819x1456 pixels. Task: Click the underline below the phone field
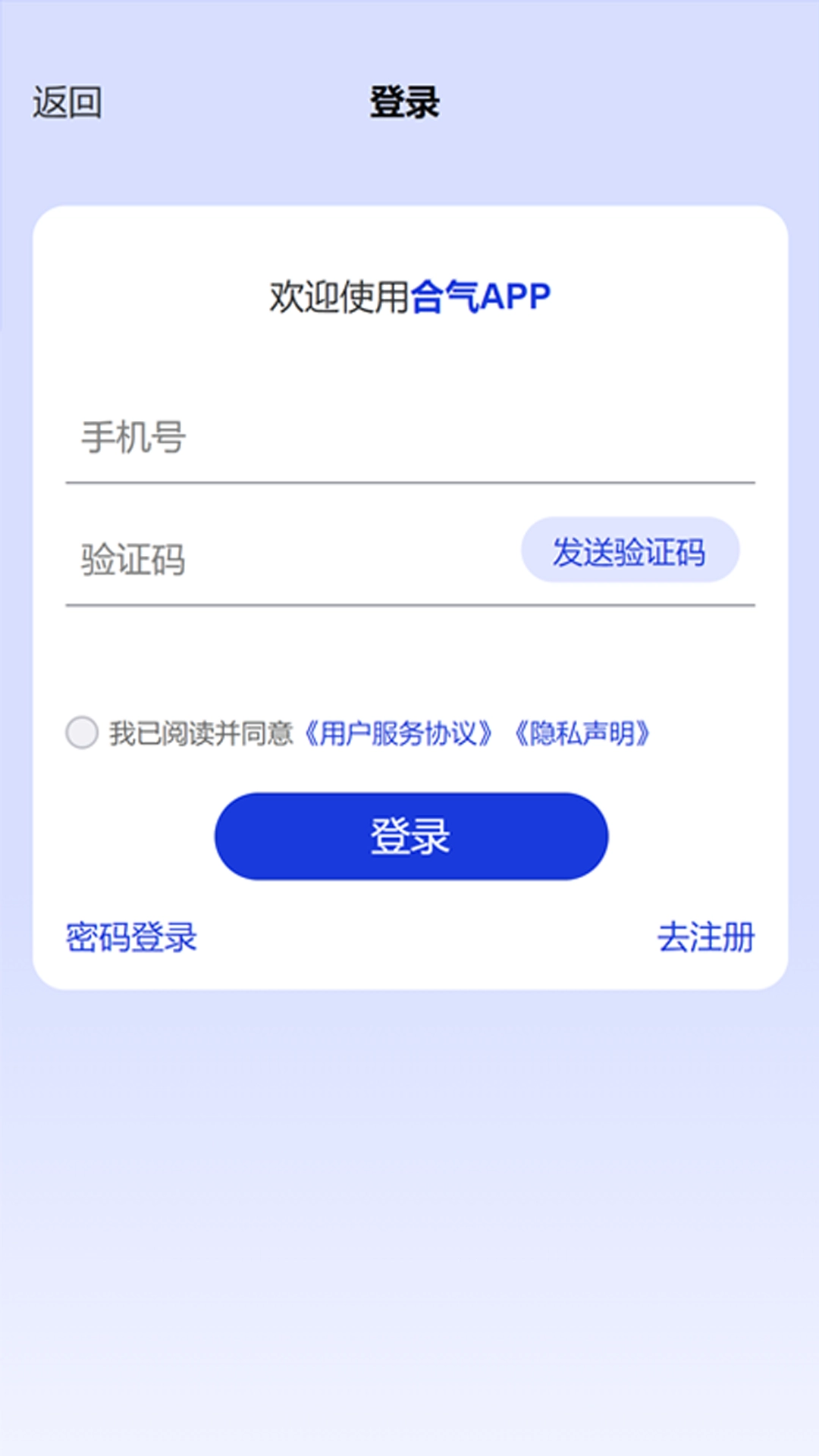(x=409, y=481)
